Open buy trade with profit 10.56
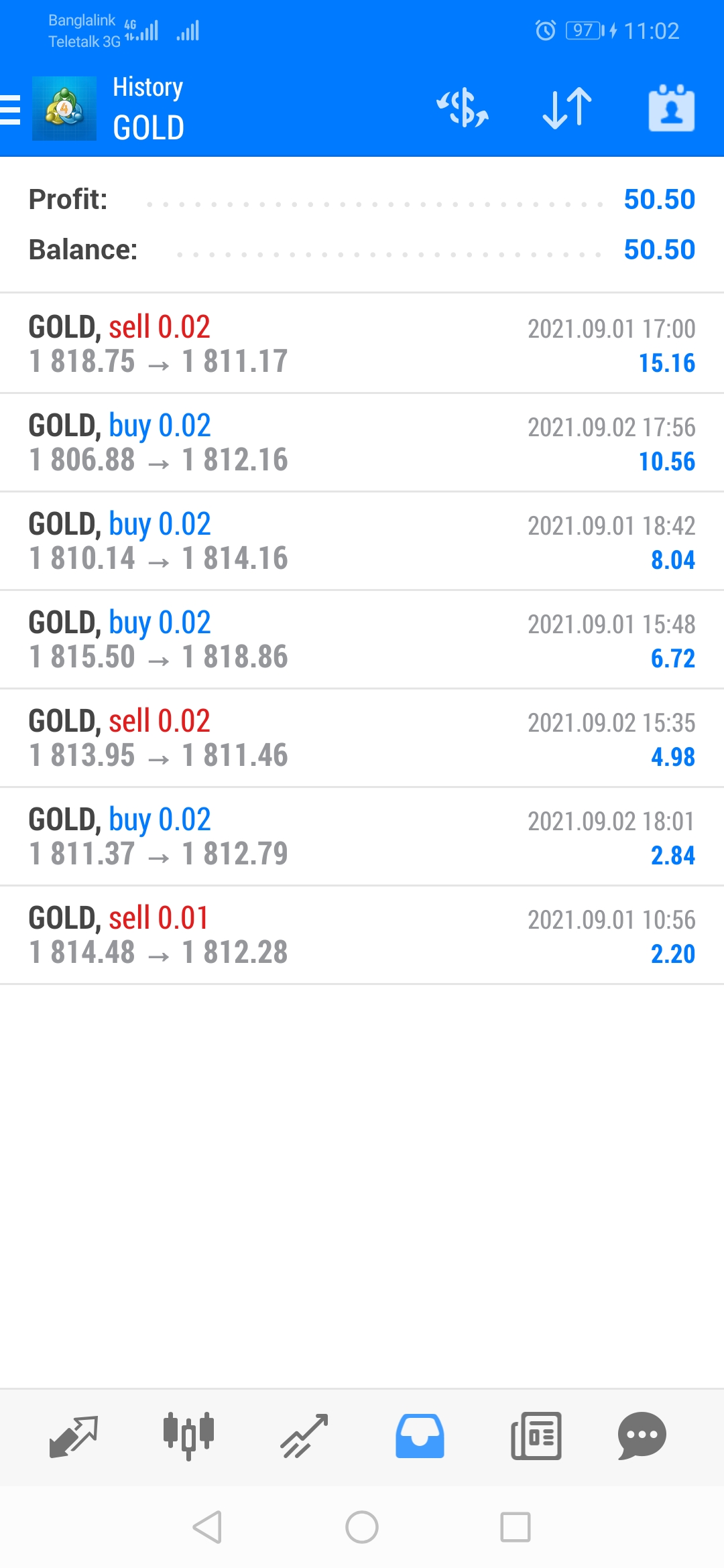 362,442
